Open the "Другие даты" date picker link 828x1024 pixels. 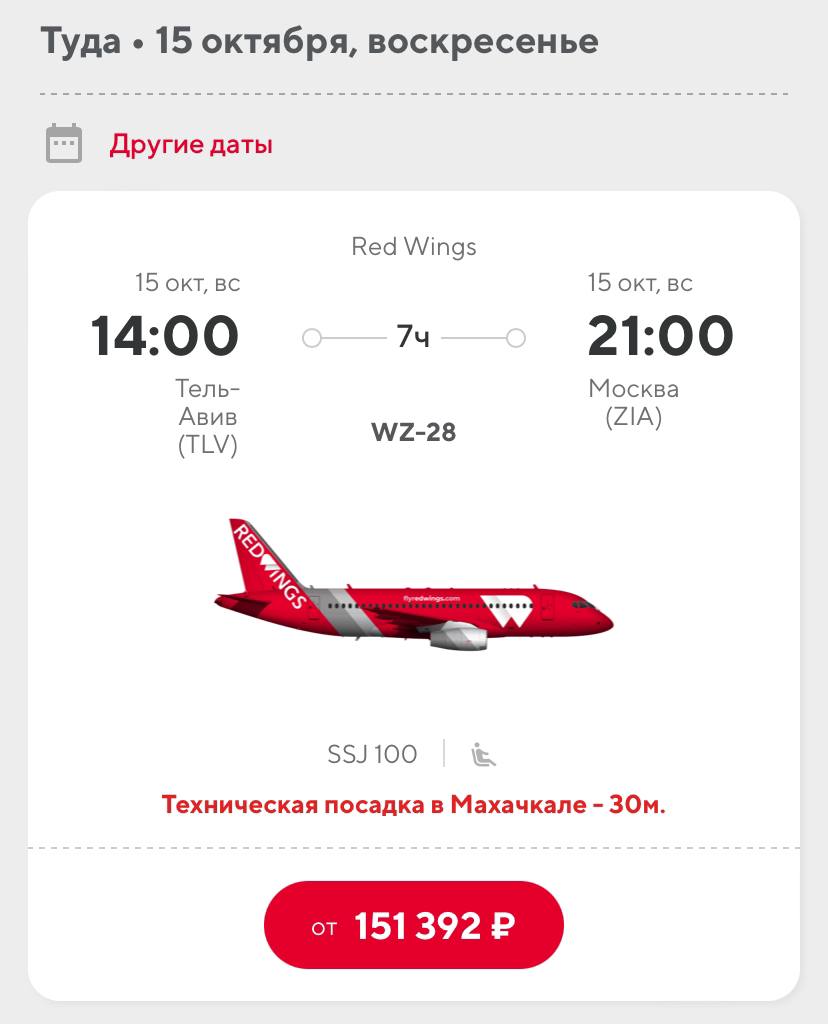[190, 145]
